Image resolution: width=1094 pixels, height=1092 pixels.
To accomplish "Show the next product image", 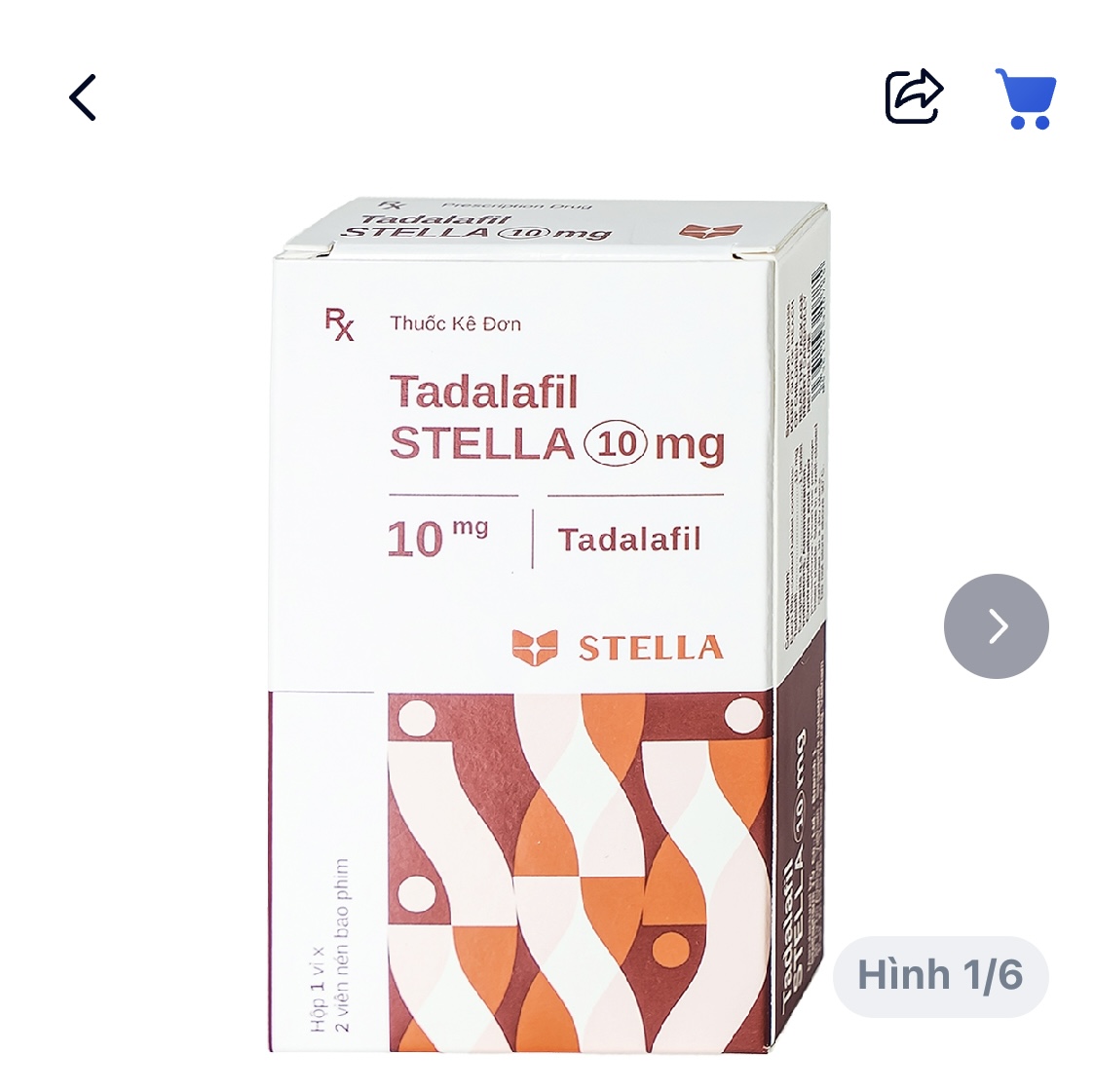I will (x=996, y=626).
